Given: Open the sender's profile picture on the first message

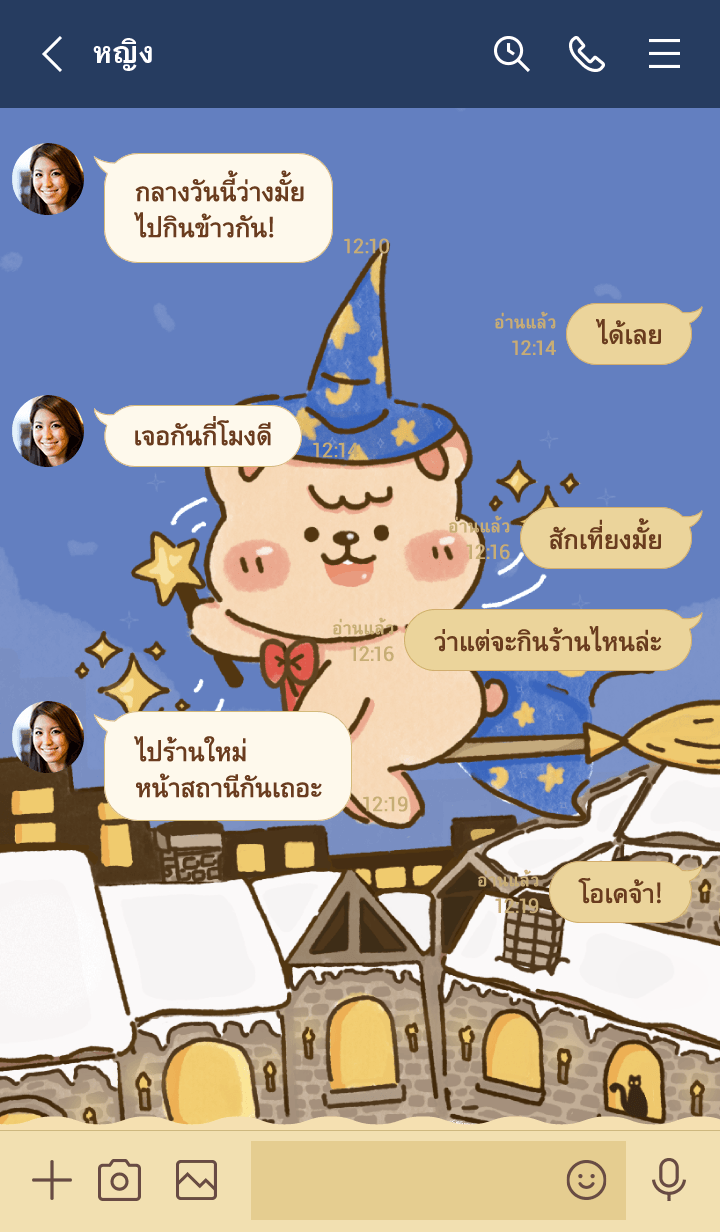Looking at the screenshot, I should (48, 179).
